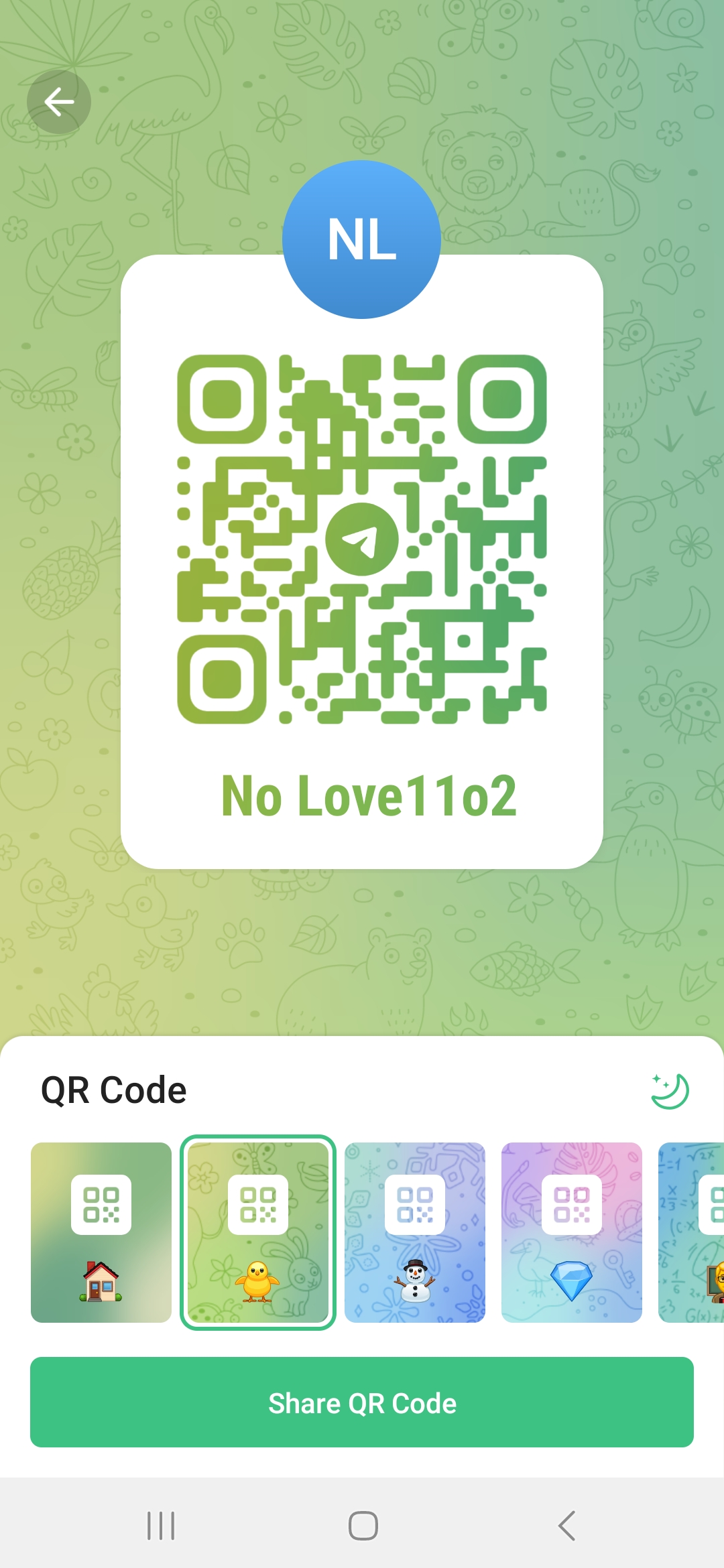
Task: Go back using the top-left arrow
Action: click(59, 102)
